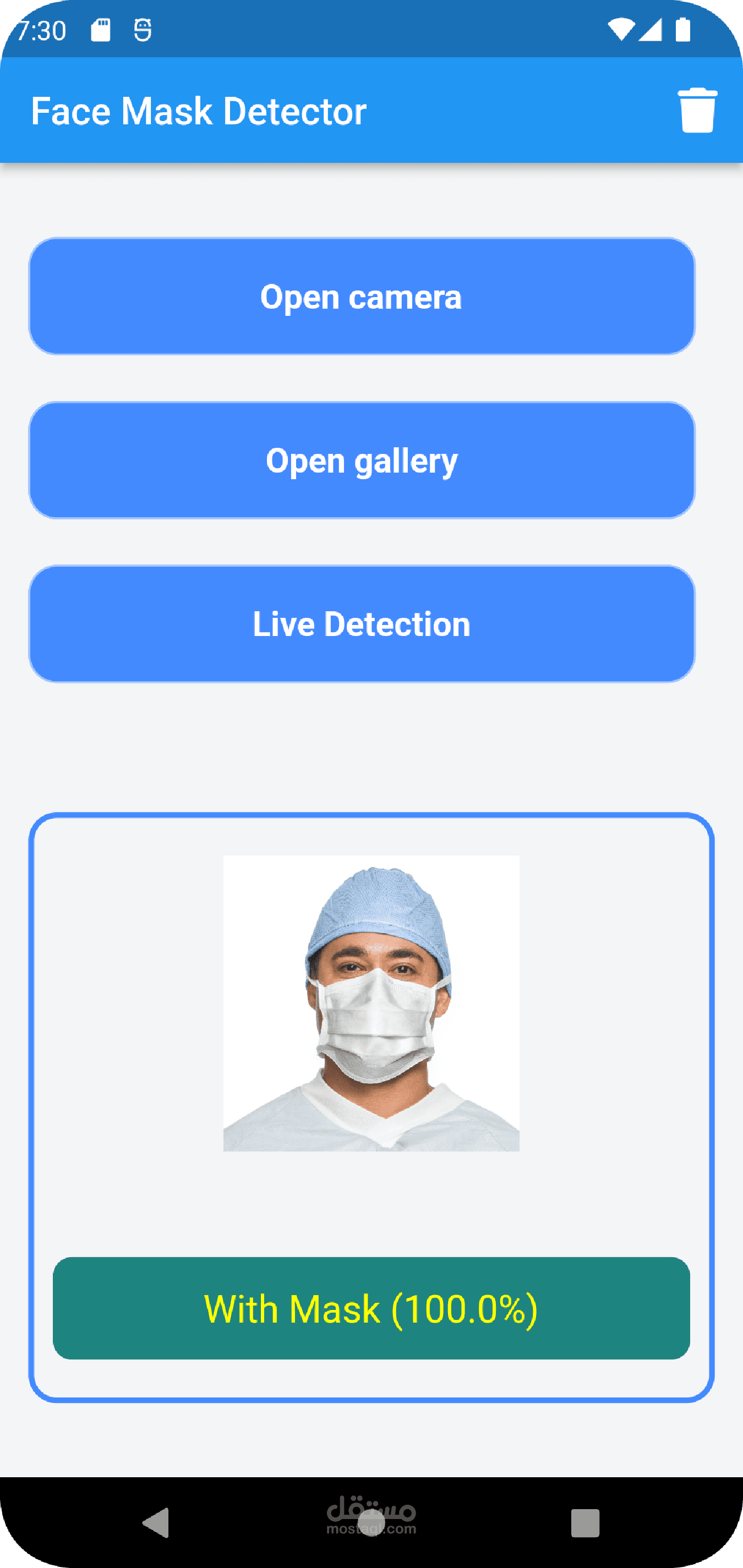Tap the trash icon to clear result
743x1568 pixels.
(x=697, y=110)
